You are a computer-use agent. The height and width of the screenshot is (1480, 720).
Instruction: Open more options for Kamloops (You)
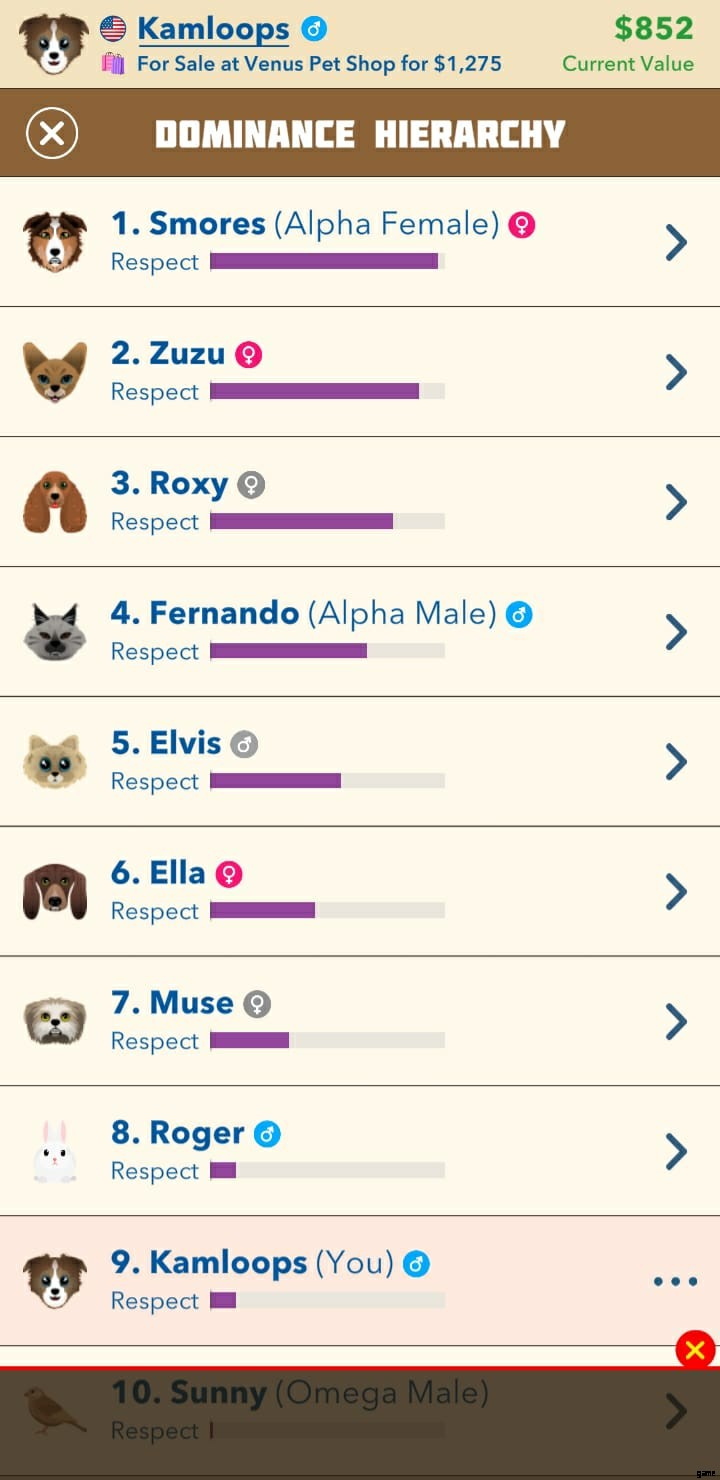675,1282
